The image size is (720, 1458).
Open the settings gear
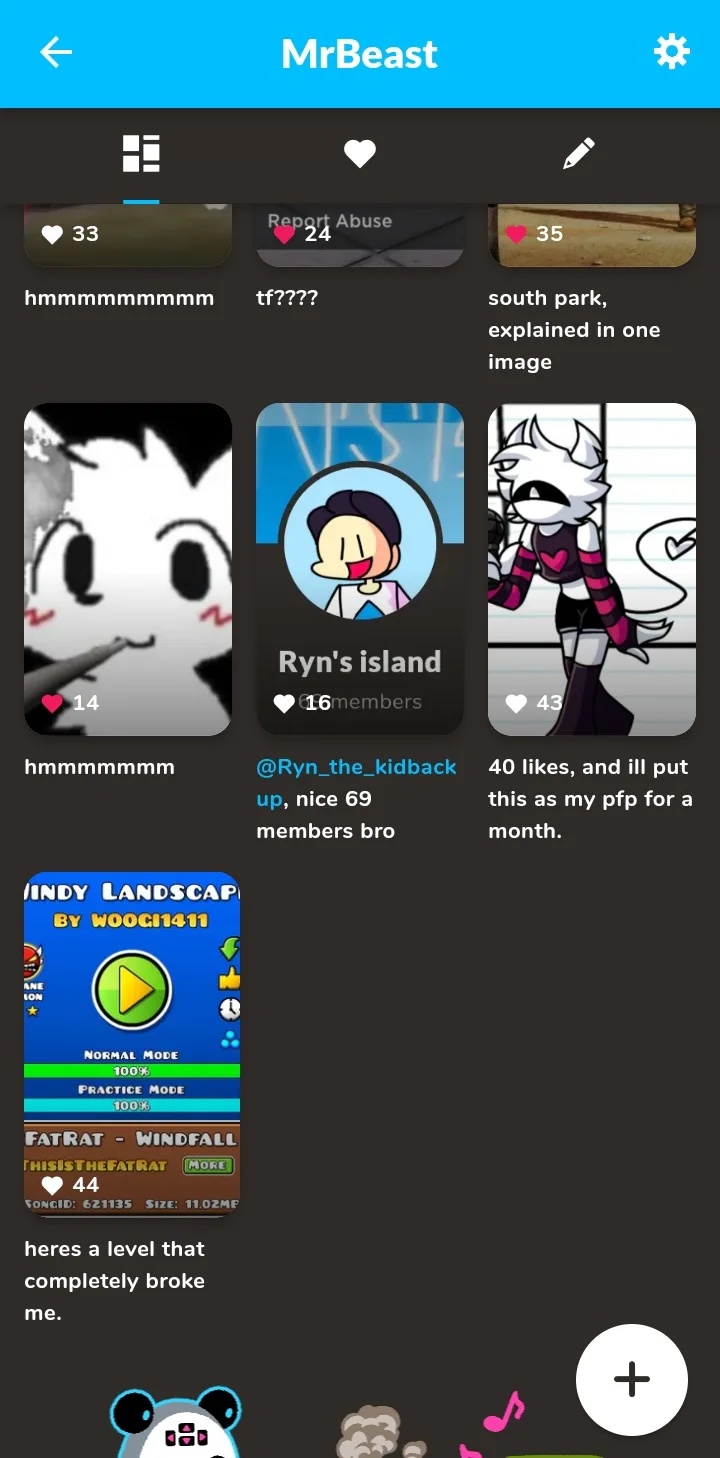[671, 52]
